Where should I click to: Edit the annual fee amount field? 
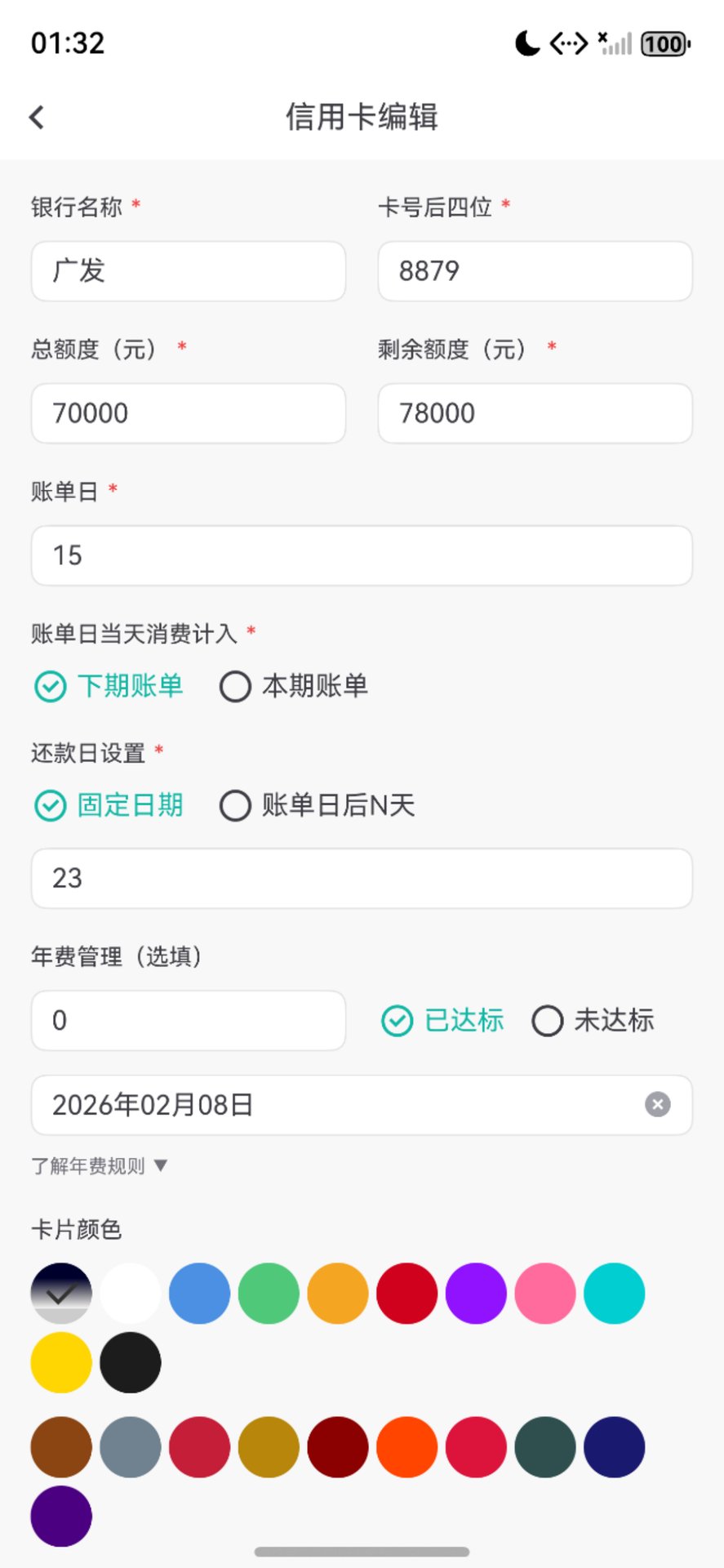point(189,1020)
